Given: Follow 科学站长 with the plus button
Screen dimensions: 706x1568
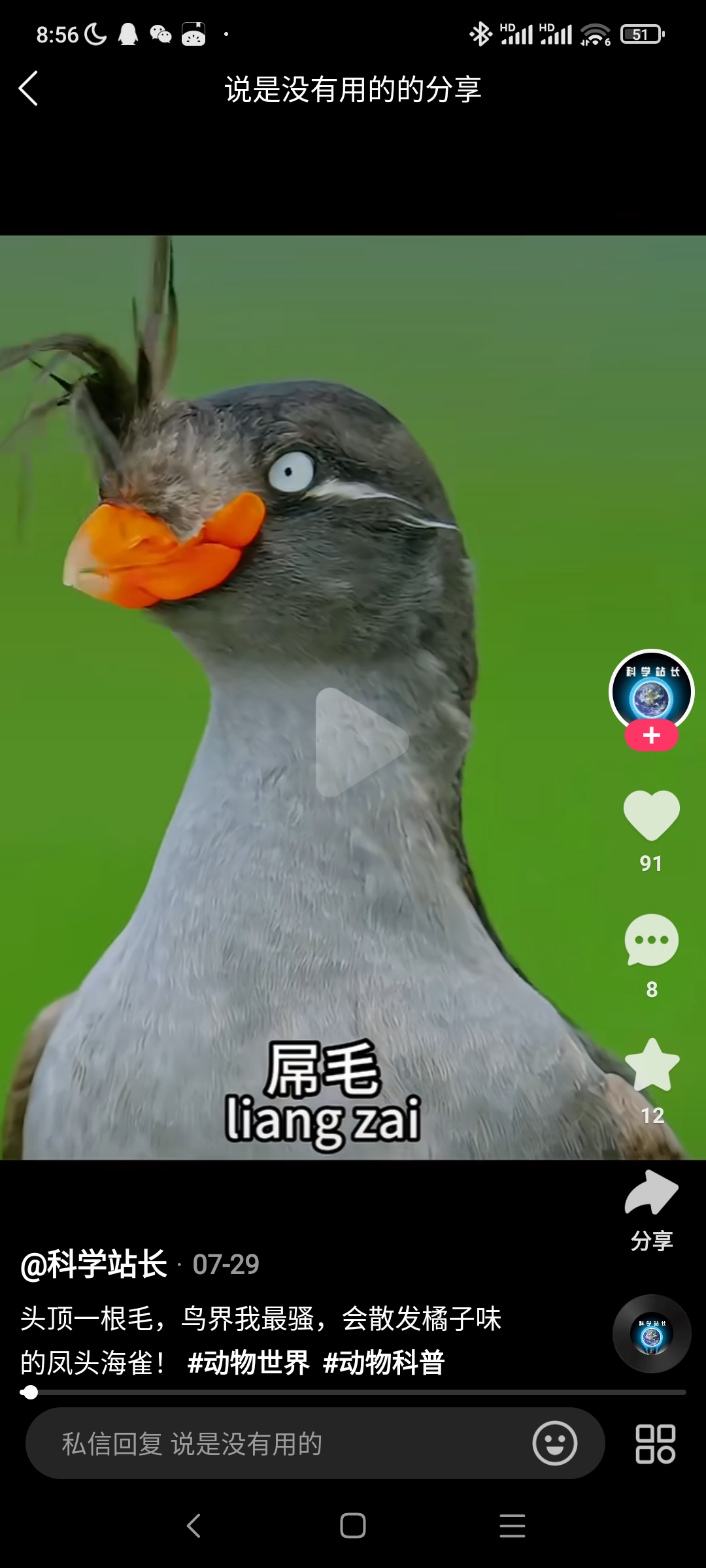Looking at the screenshot, I should pyautogui.click(x=652, y=736).
